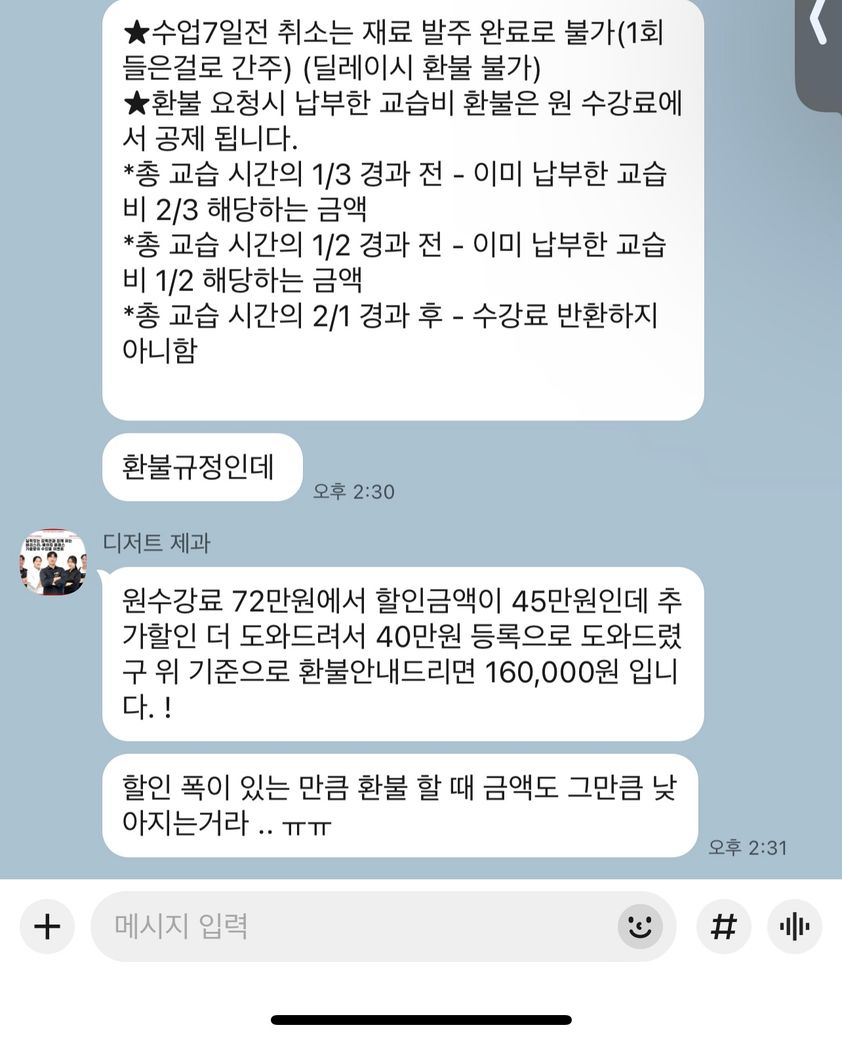Tap the hashtag search icon
Image resolution: width=842 pixels, height=1040 pixels.
coord(723,926)
